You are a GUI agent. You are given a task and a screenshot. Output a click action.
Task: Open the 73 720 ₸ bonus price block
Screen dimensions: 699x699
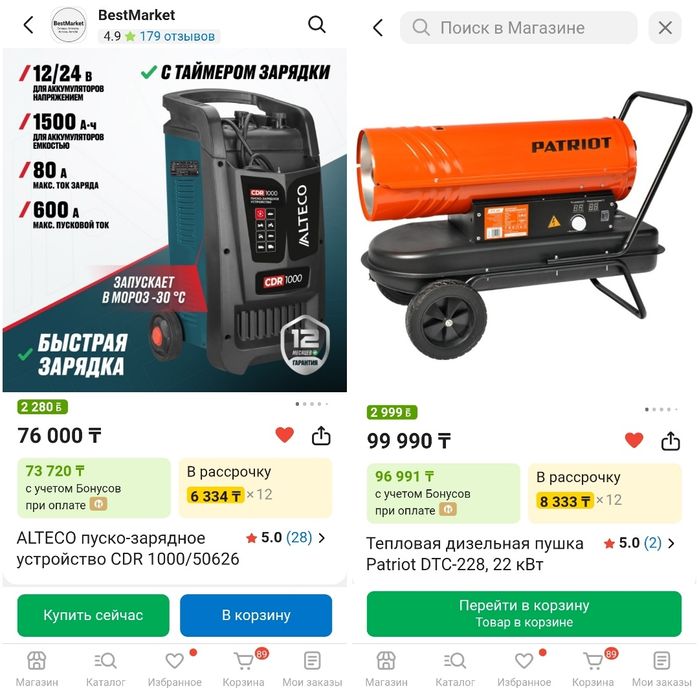click(94, 484)
